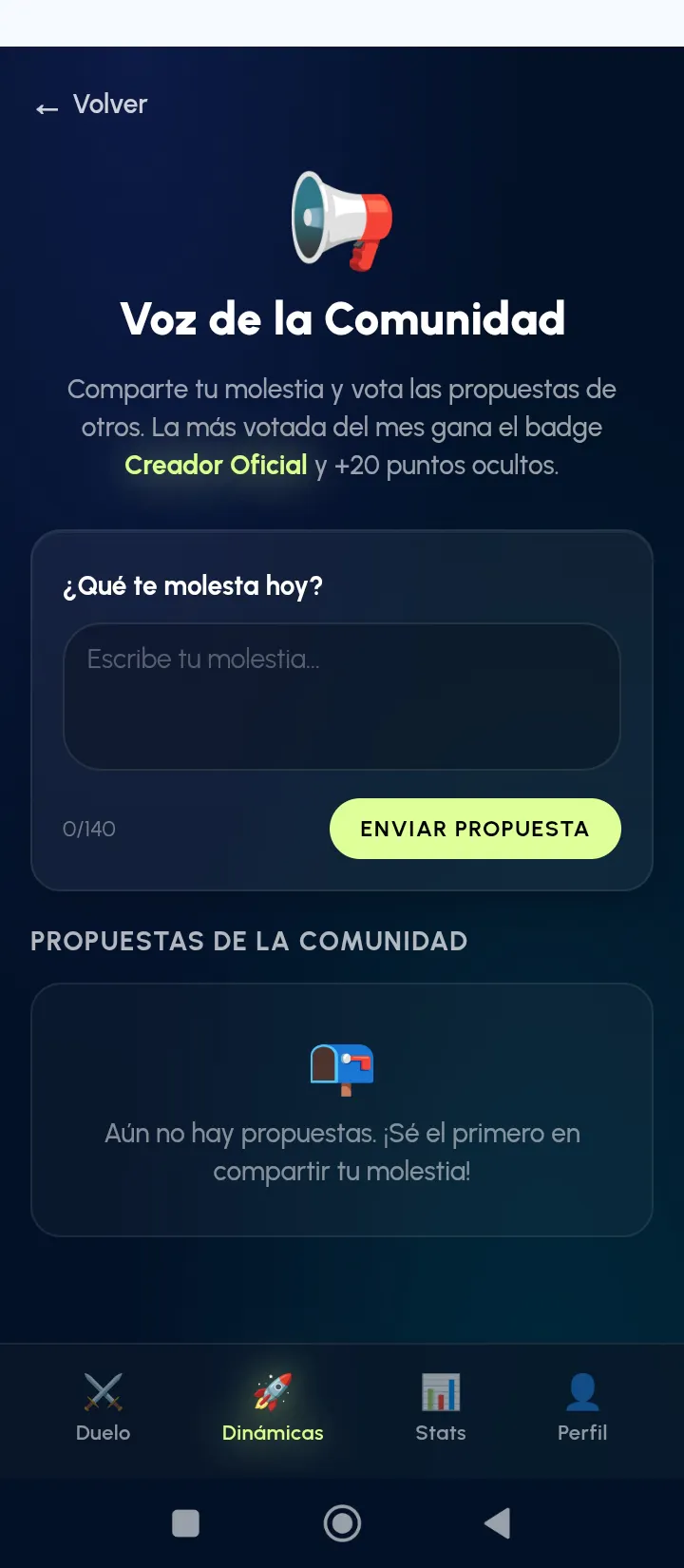Go to the Perfil tab
The image size is (684, 1568).
tap(582, 1408)
